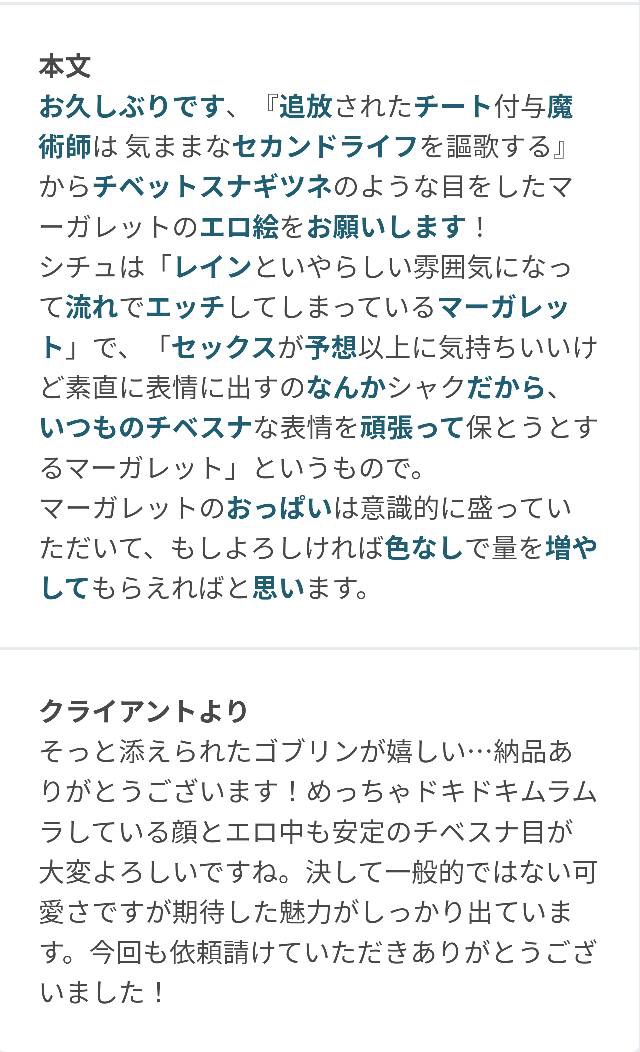Follow the 思い link

(x=278, y=589)
